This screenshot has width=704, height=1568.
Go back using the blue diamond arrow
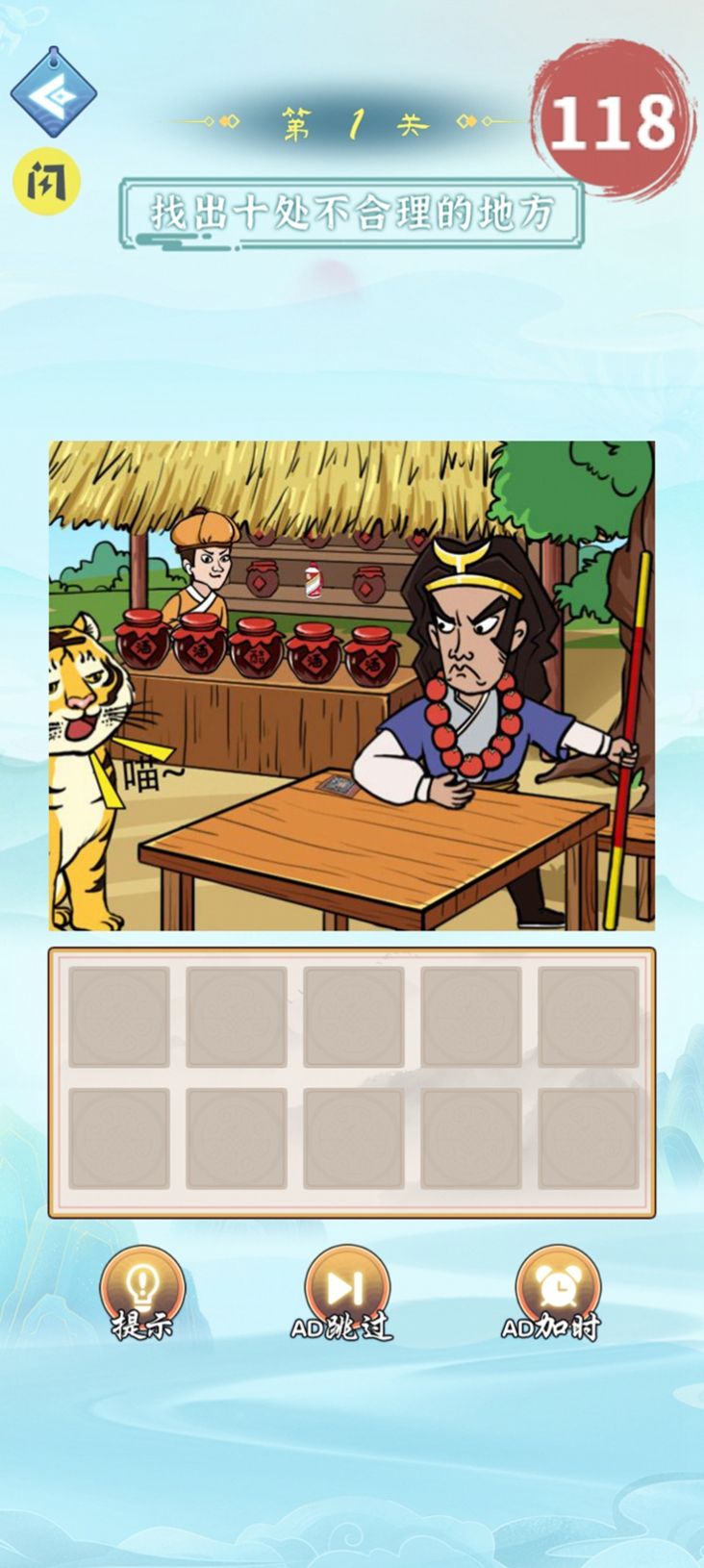[x=53, y=94]
